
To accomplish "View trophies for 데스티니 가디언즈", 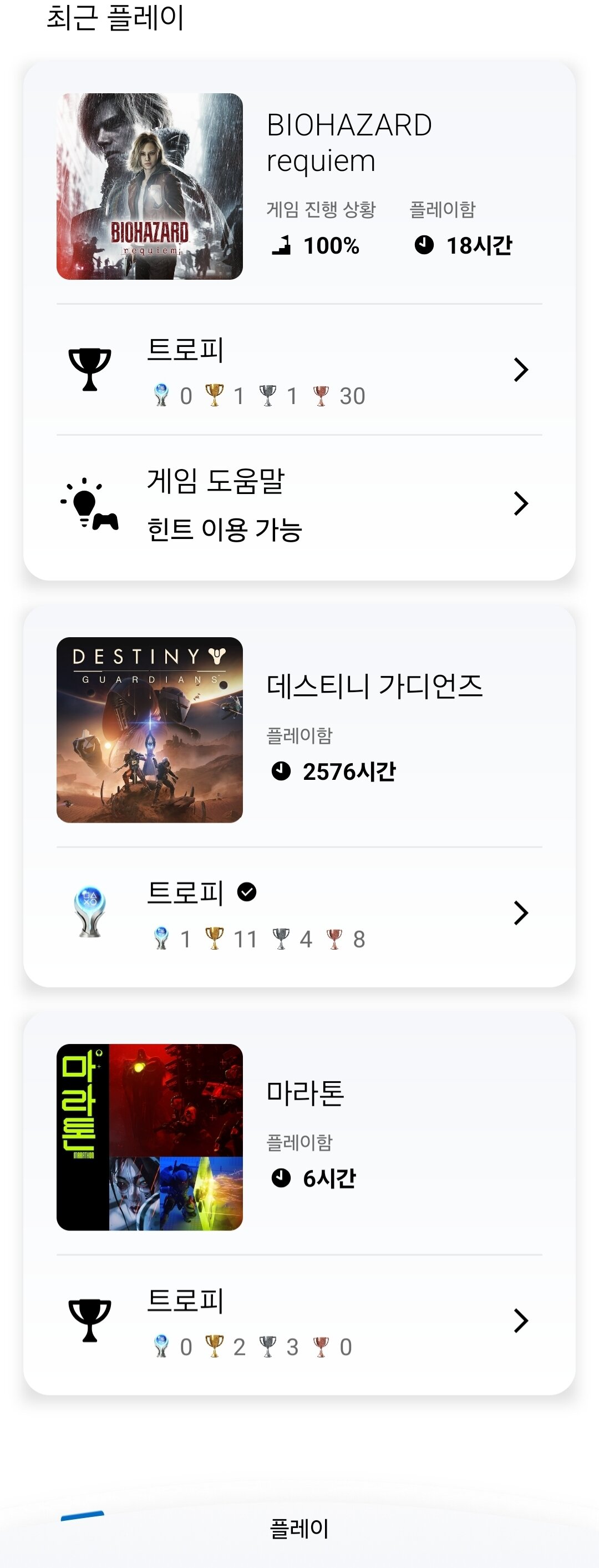I will point(298,913).
